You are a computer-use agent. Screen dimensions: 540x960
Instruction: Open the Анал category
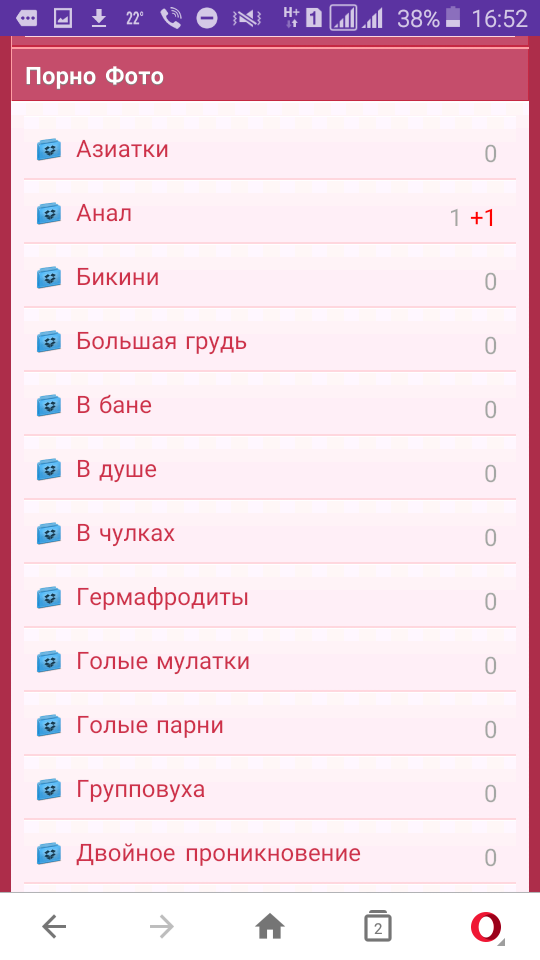click(269, 213)
